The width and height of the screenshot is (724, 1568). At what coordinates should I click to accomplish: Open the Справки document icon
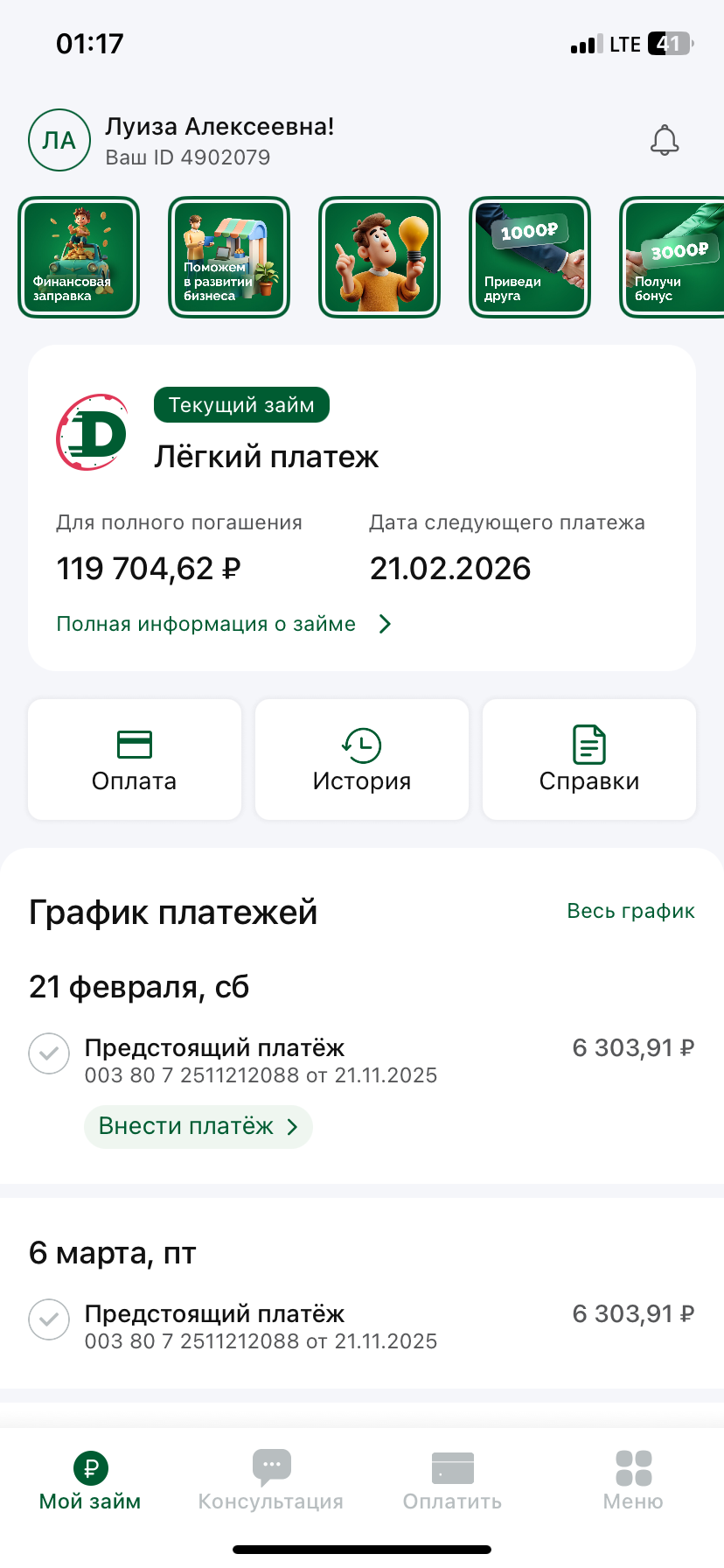(588, 744)
